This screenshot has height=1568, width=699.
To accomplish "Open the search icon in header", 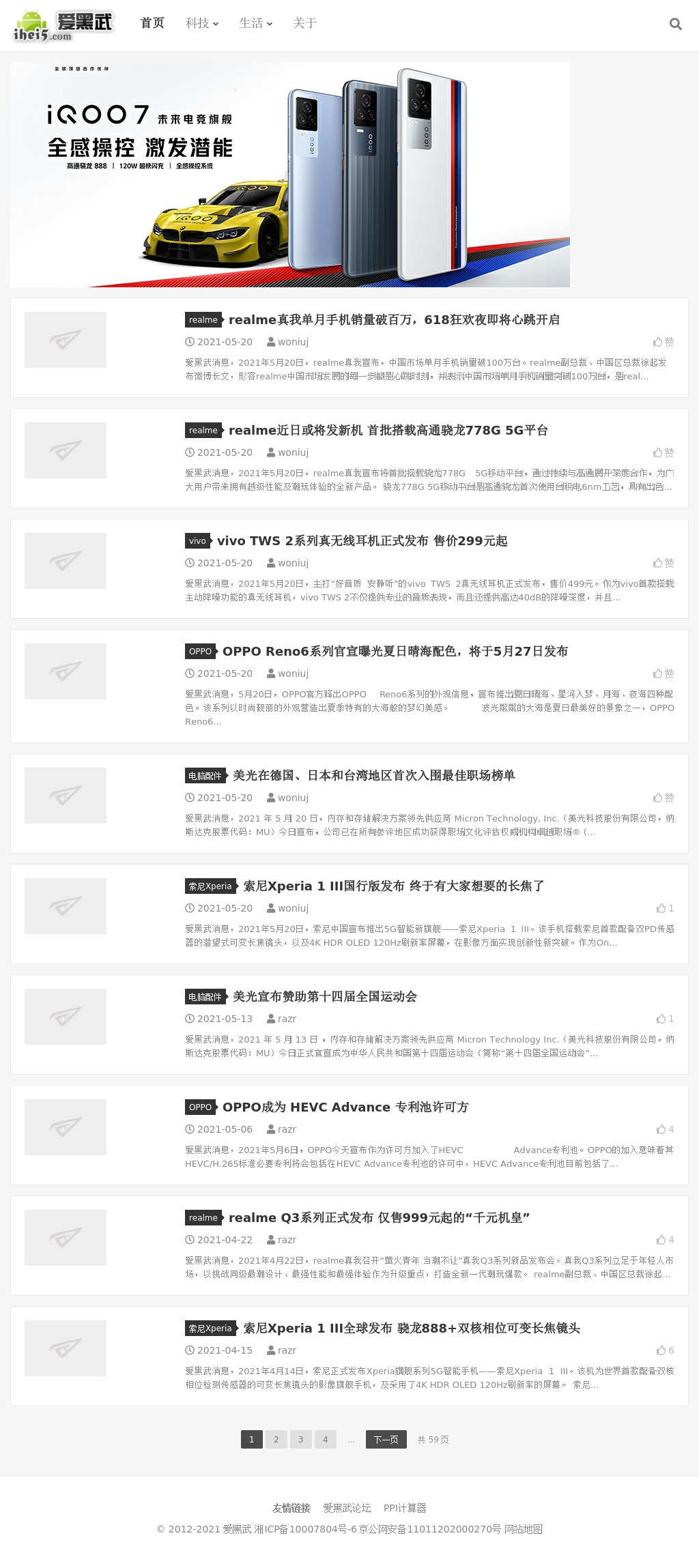I will coord(675,25).
